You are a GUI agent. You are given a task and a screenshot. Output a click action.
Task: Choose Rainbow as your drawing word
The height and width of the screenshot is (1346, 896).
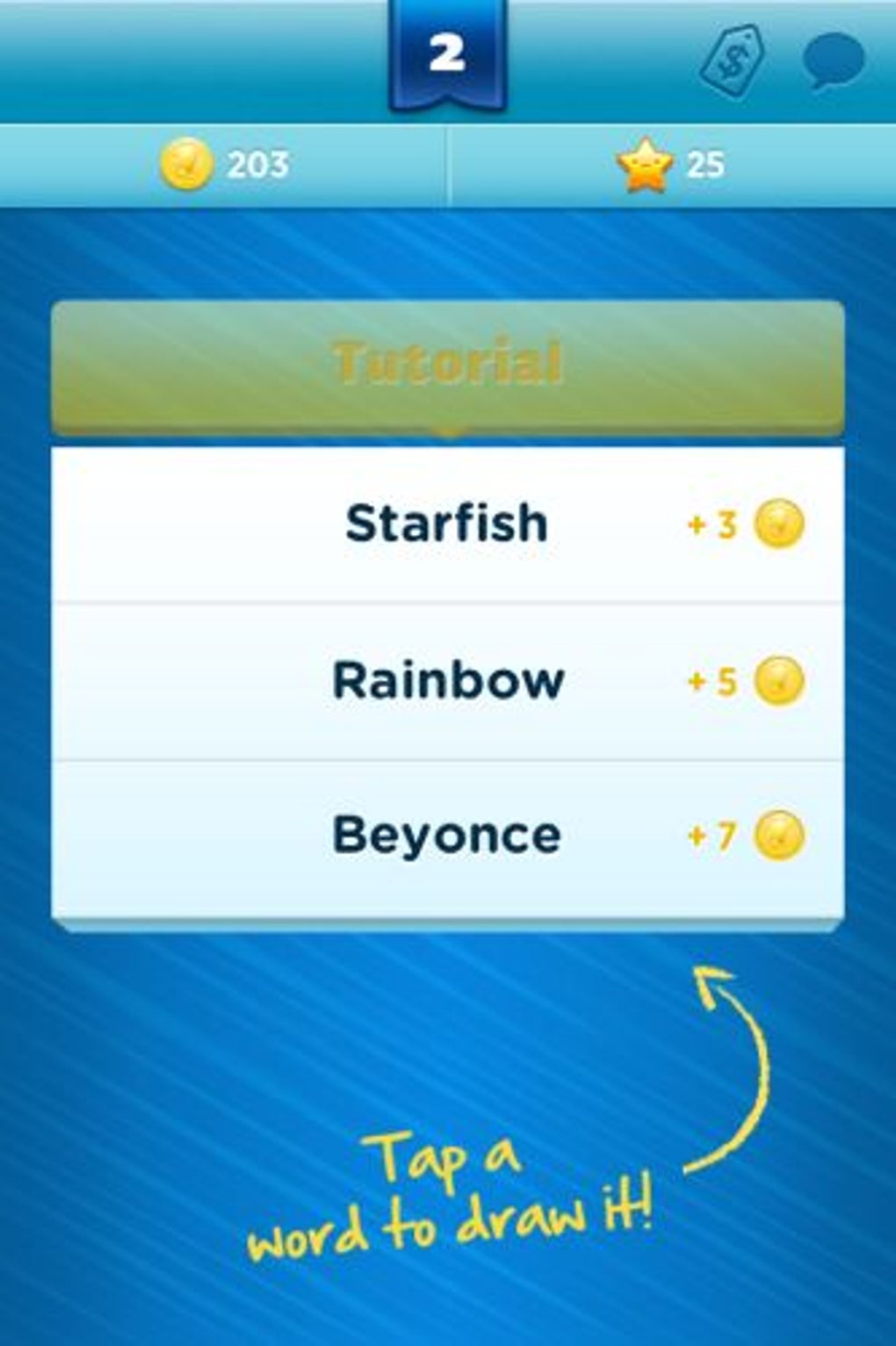click(446, 681)
